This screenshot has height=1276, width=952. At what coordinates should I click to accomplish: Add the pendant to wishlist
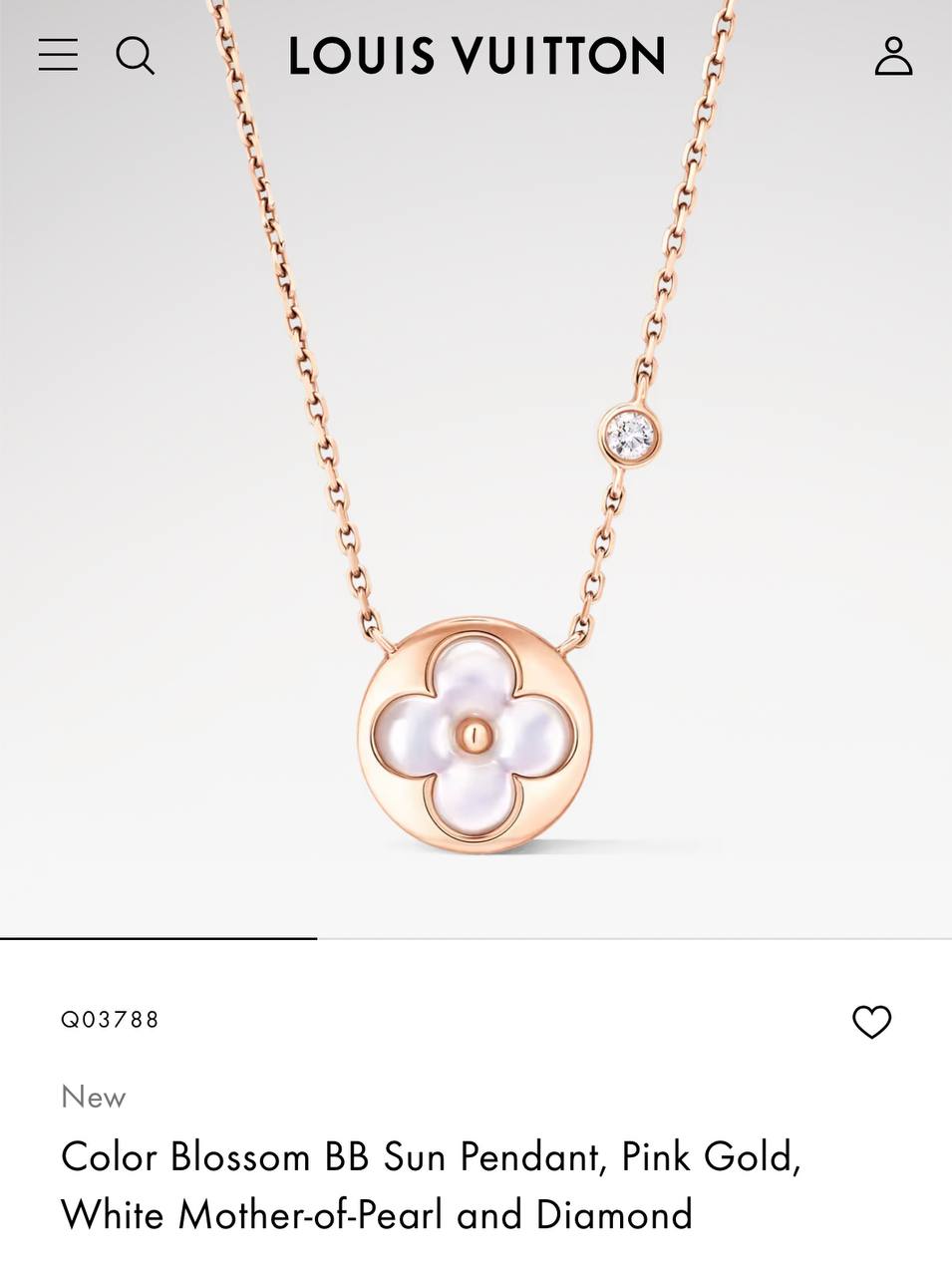tap(871, 1022)
